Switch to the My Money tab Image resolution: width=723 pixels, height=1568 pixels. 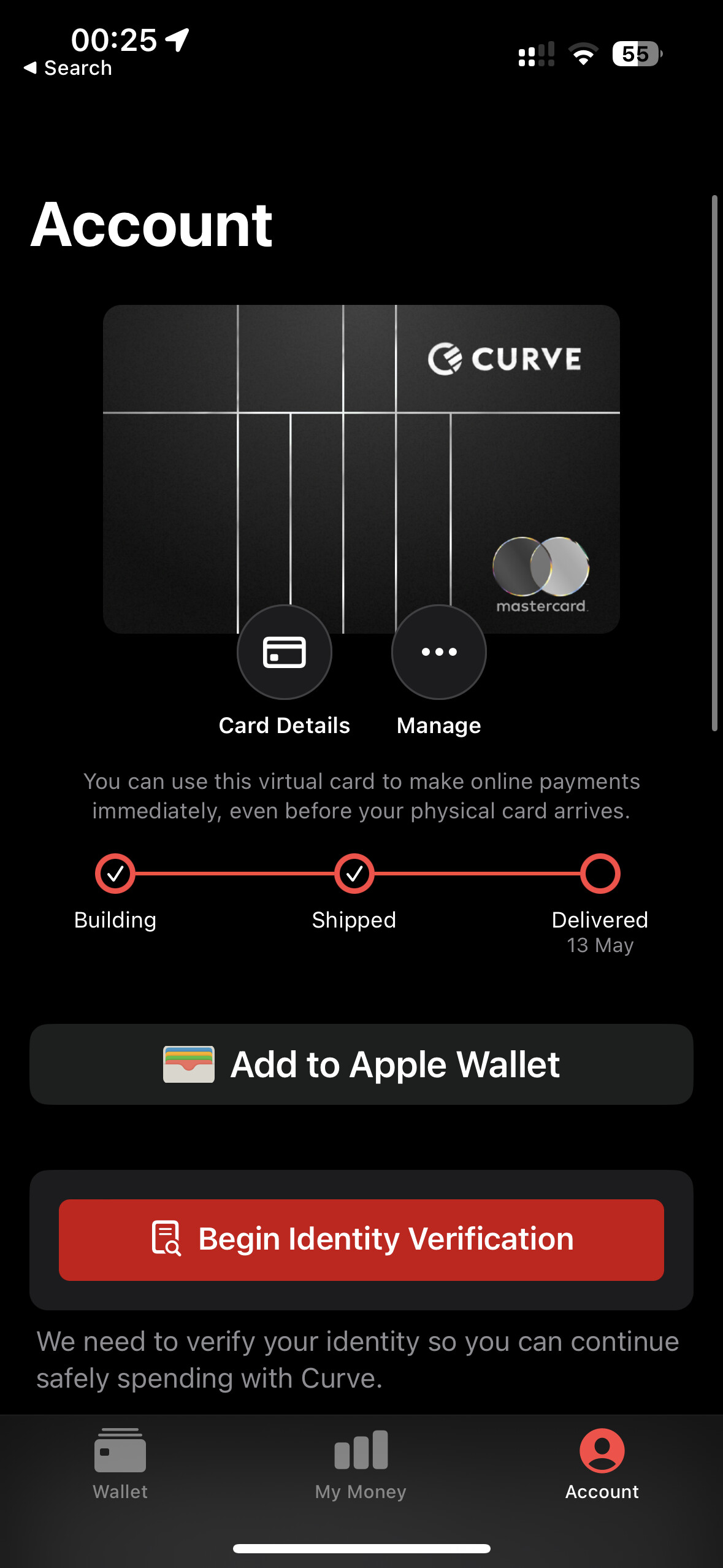[x=361, y=1462]
